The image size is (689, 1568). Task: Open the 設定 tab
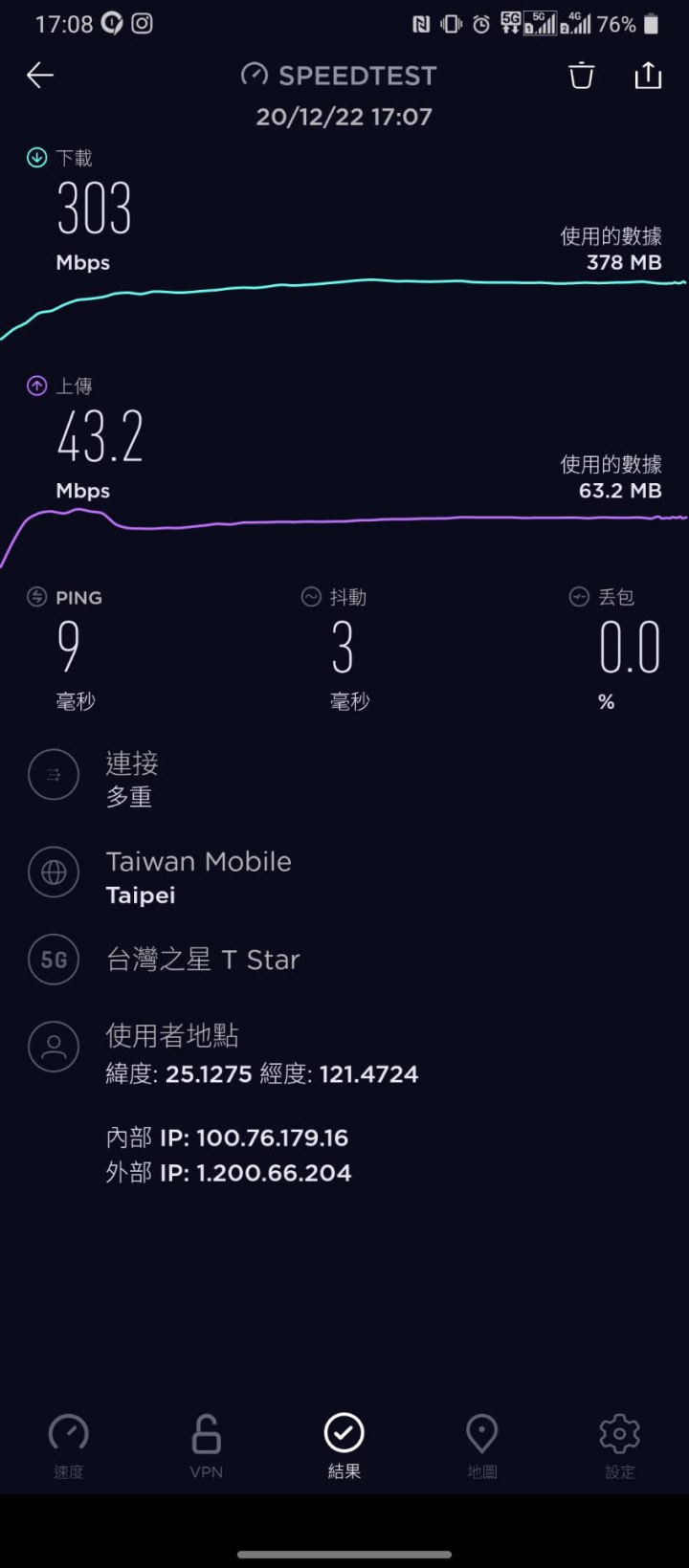click(x=619, y=1447)
